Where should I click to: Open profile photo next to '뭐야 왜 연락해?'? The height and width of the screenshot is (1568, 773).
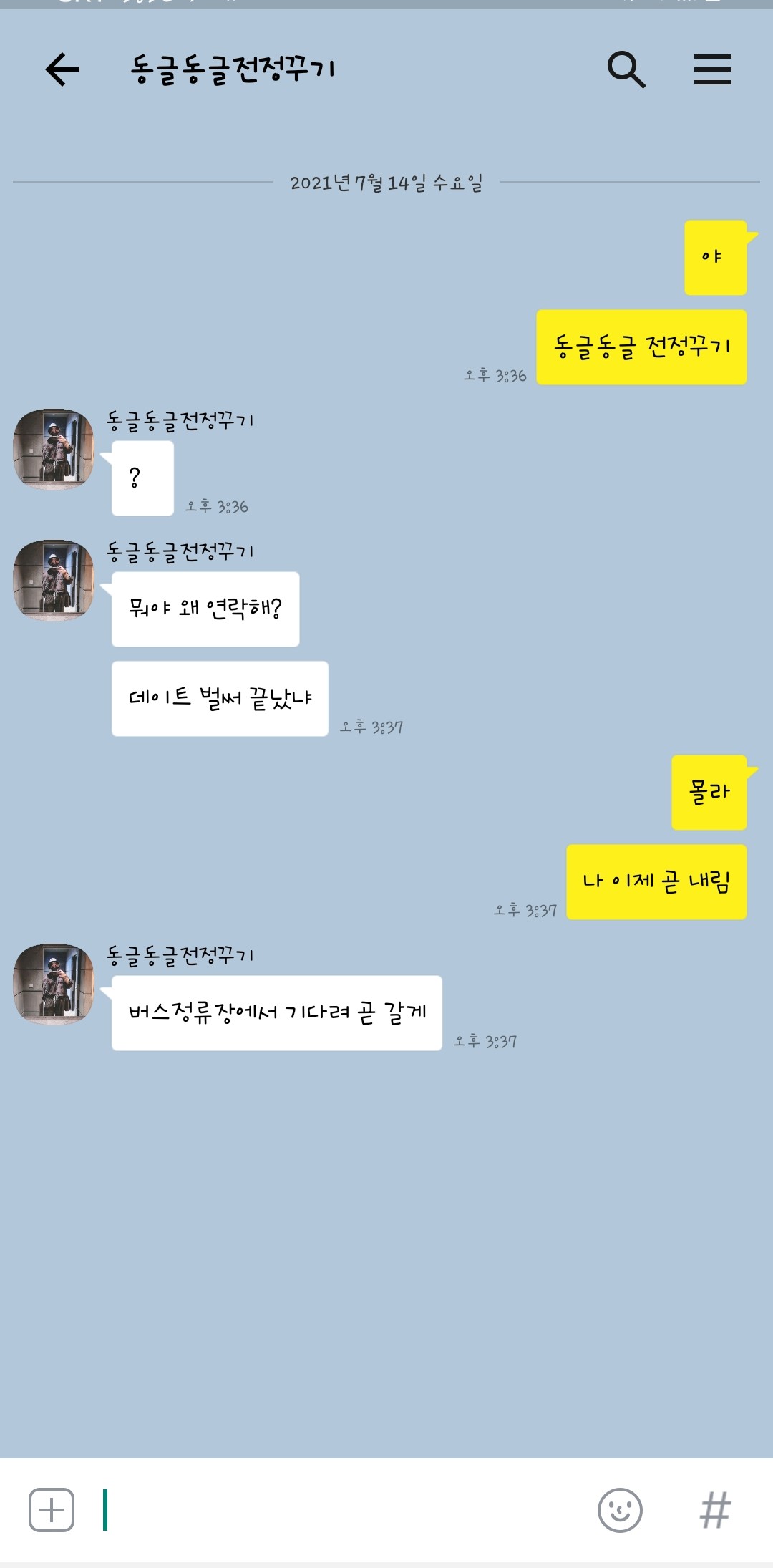pyautogui.click(x=54, y=581)
